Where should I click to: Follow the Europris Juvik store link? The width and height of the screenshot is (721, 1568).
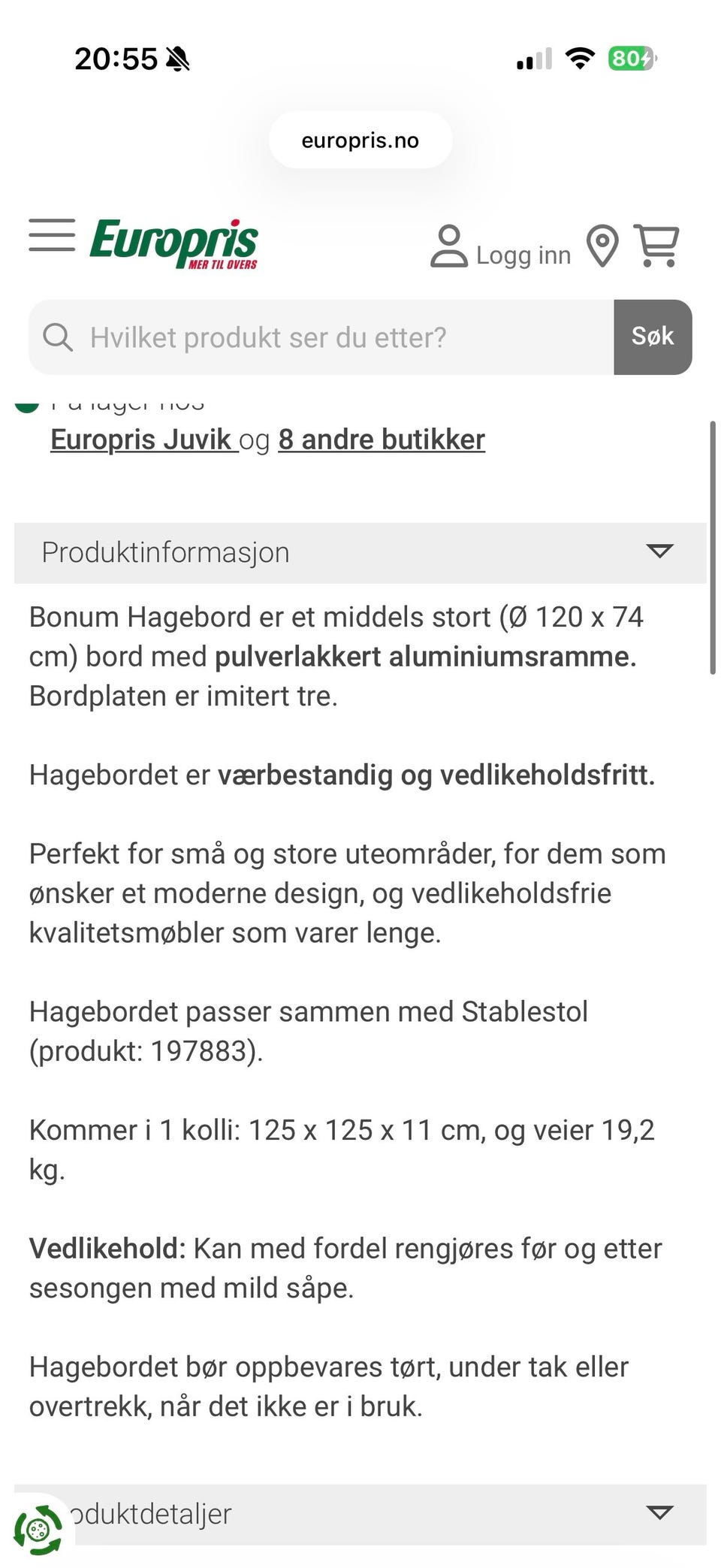coord(141,439)
